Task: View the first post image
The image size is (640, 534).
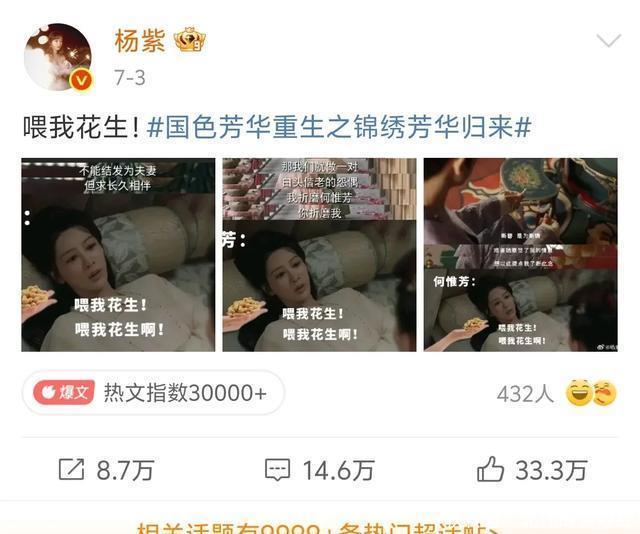Action: 118,255
